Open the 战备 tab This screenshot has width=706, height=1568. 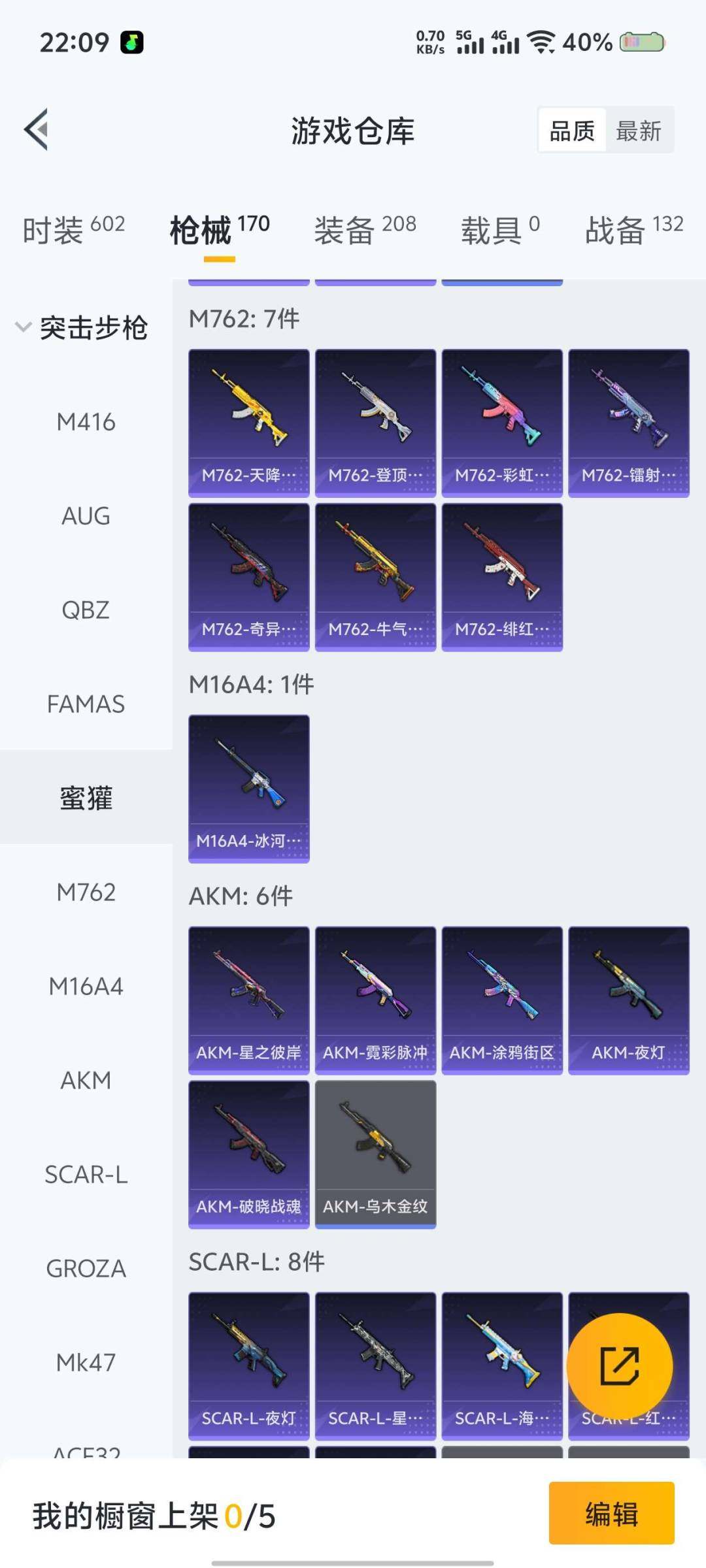click(x=633, y=230)
